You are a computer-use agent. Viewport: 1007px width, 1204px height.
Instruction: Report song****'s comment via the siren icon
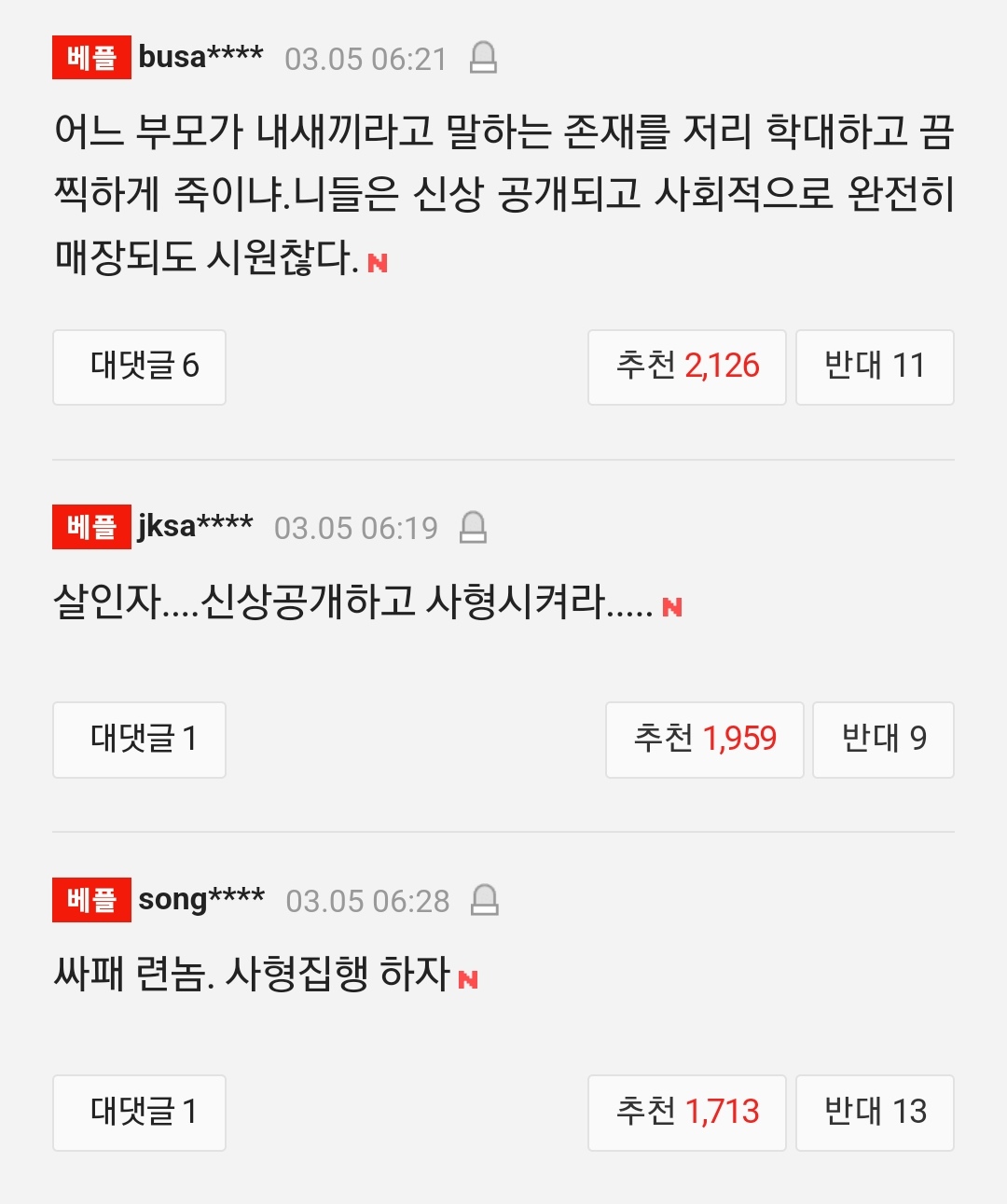(x=485, y=900)
